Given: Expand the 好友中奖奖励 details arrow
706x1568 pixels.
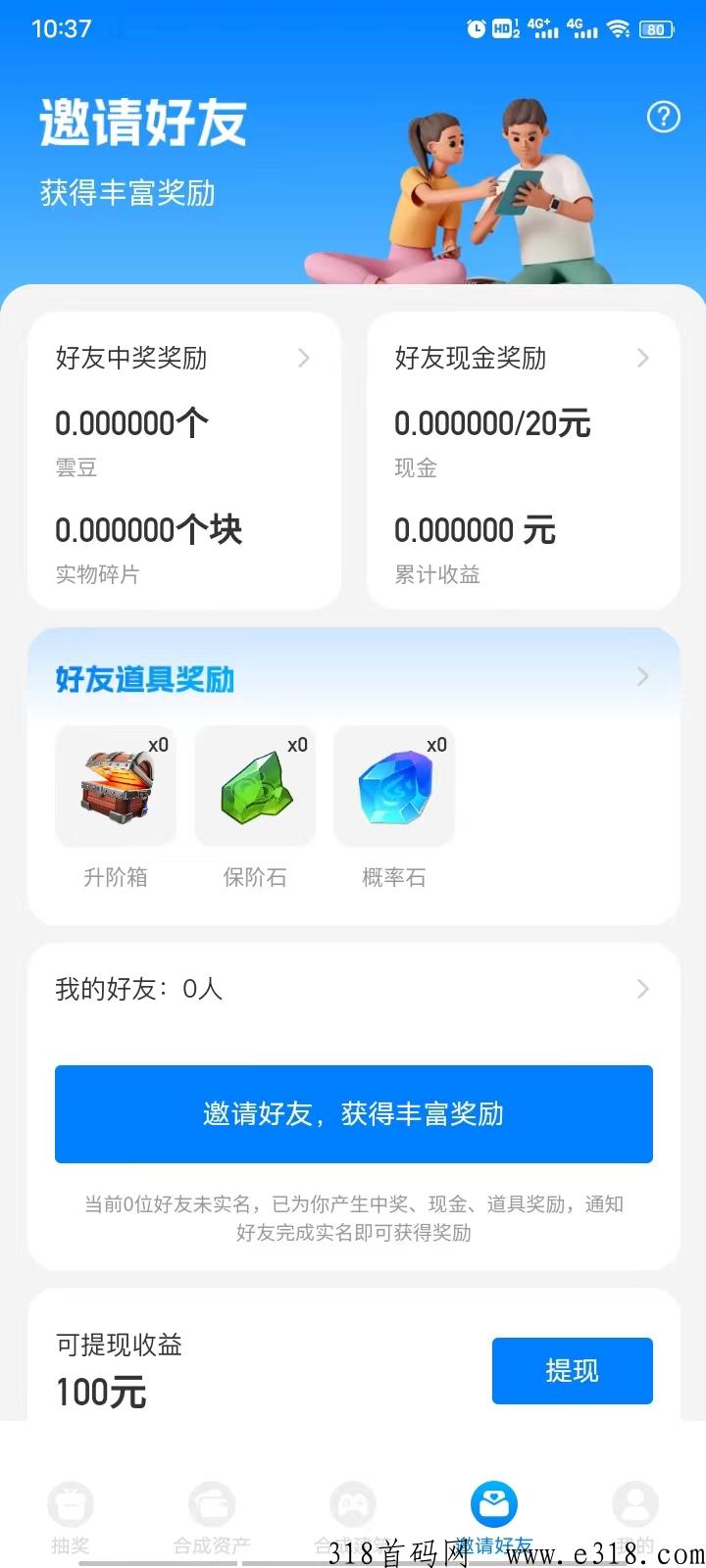Looking at the screenshot, I should pyautogui.click(x=304, y=358).
